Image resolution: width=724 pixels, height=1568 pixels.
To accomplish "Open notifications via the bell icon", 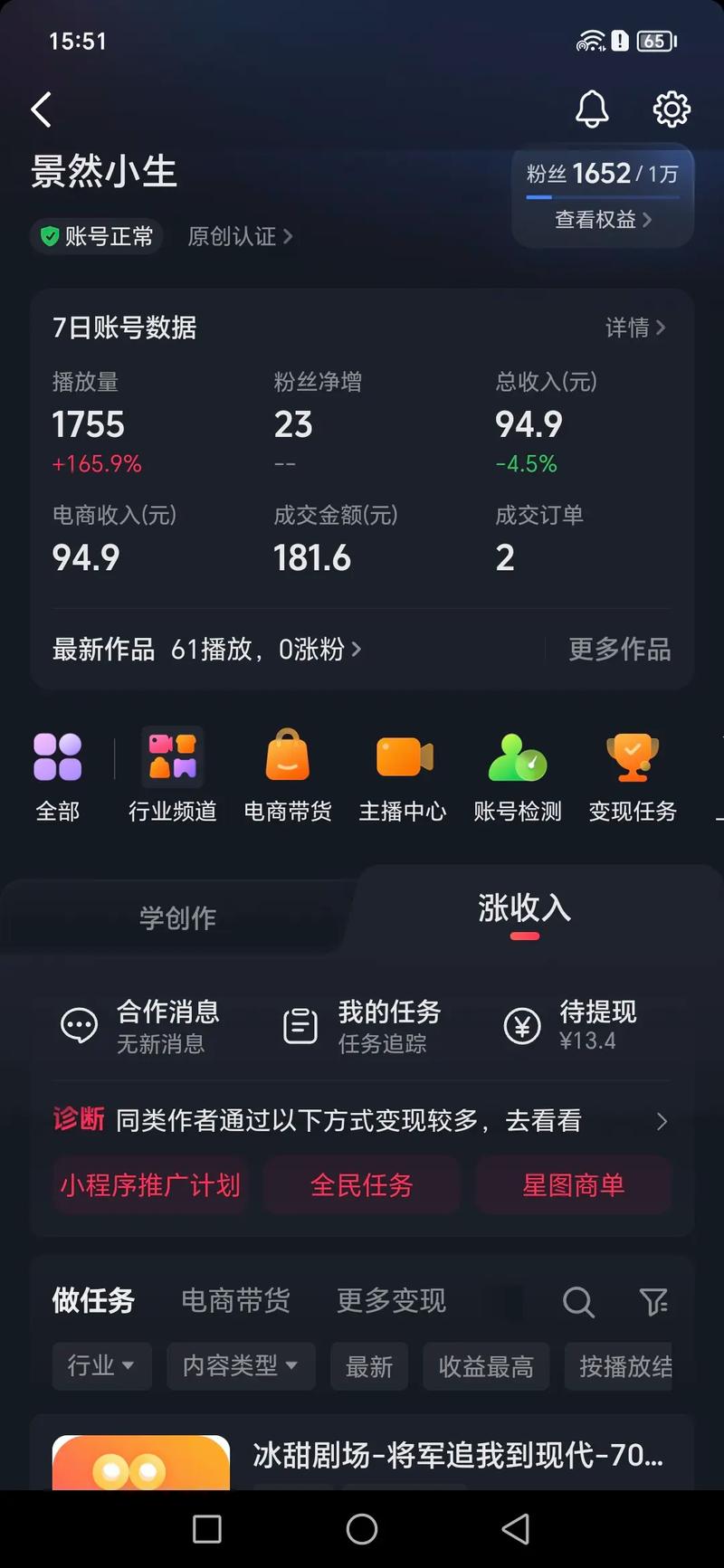I will (592, 109).
